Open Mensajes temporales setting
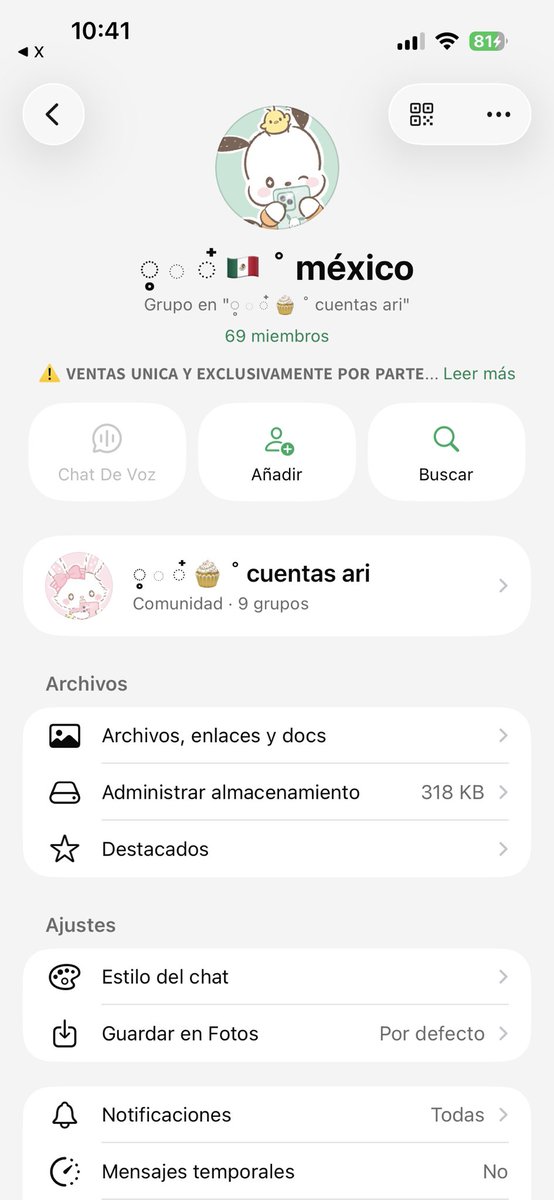Screen dimensions: 554x1200 (277, 1171)
